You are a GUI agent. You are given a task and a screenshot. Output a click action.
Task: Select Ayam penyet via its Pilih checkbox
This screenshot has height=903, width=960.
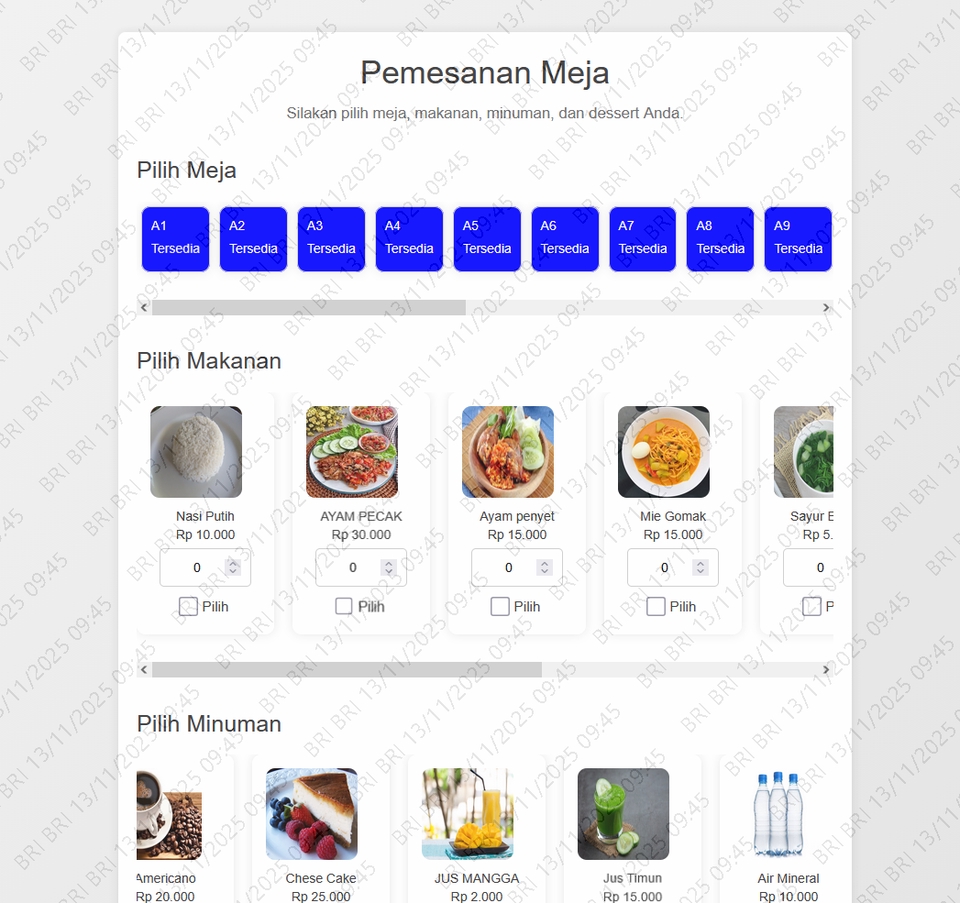(500, 606)
